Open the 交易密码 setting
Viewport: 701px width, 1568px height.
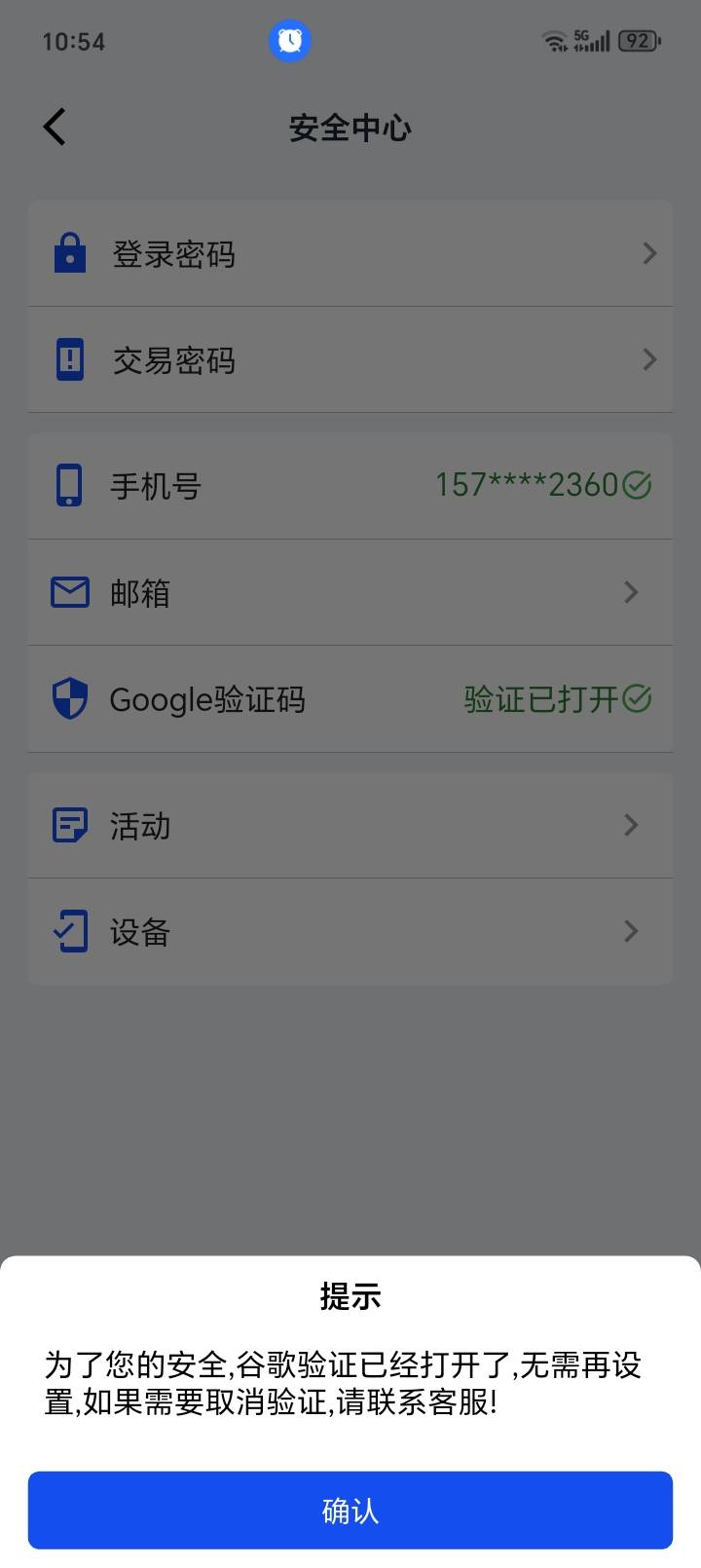pos(350,360)
